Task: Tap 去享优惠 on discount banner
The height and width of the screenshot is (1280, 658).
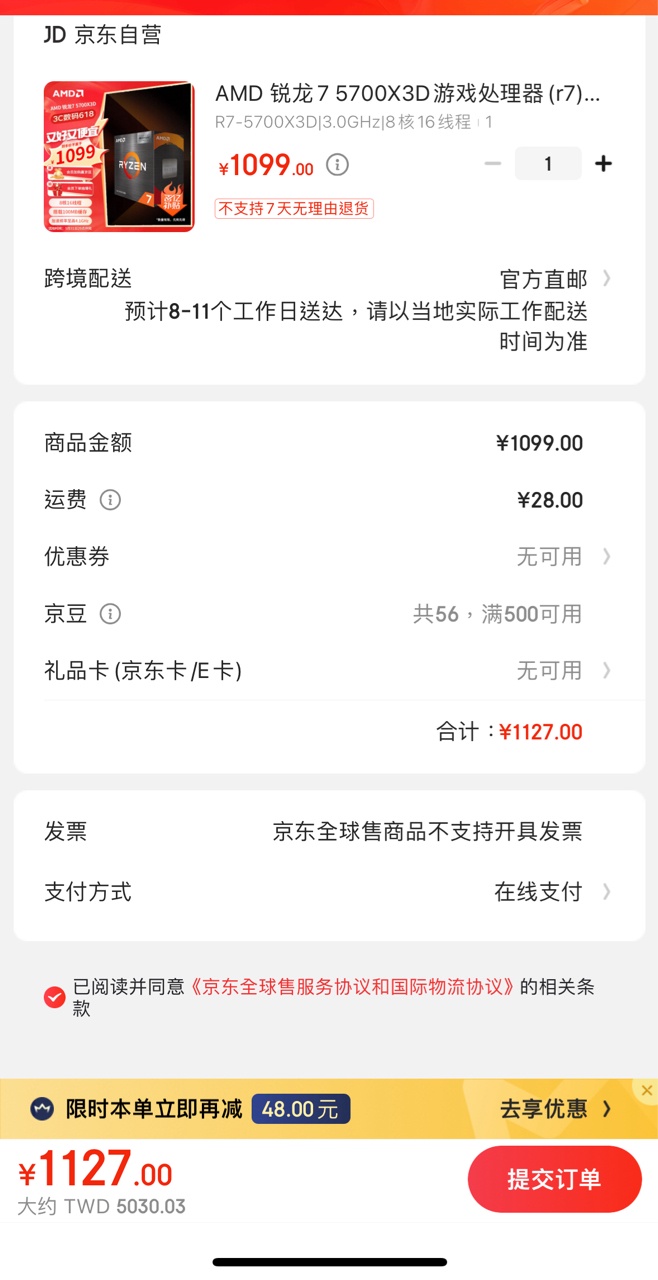Action: pyautogui.click(x=555, y=1109)
